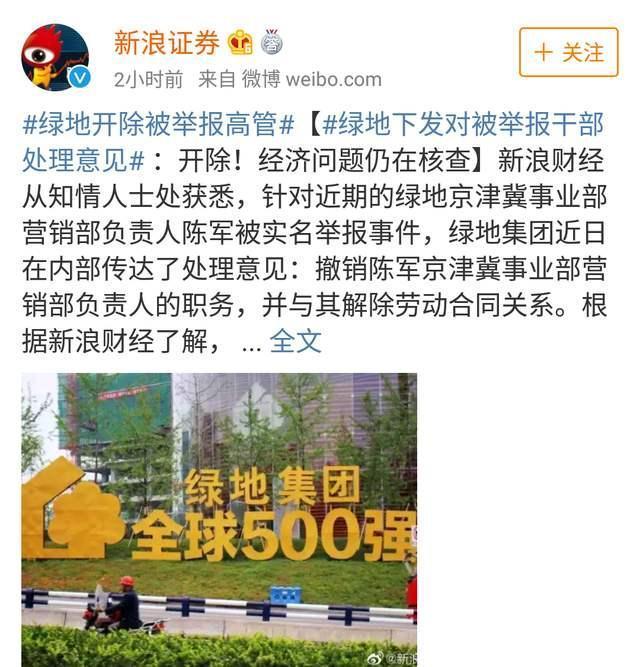
Task: Expand the post with 全文
Action: click(296, 340)
